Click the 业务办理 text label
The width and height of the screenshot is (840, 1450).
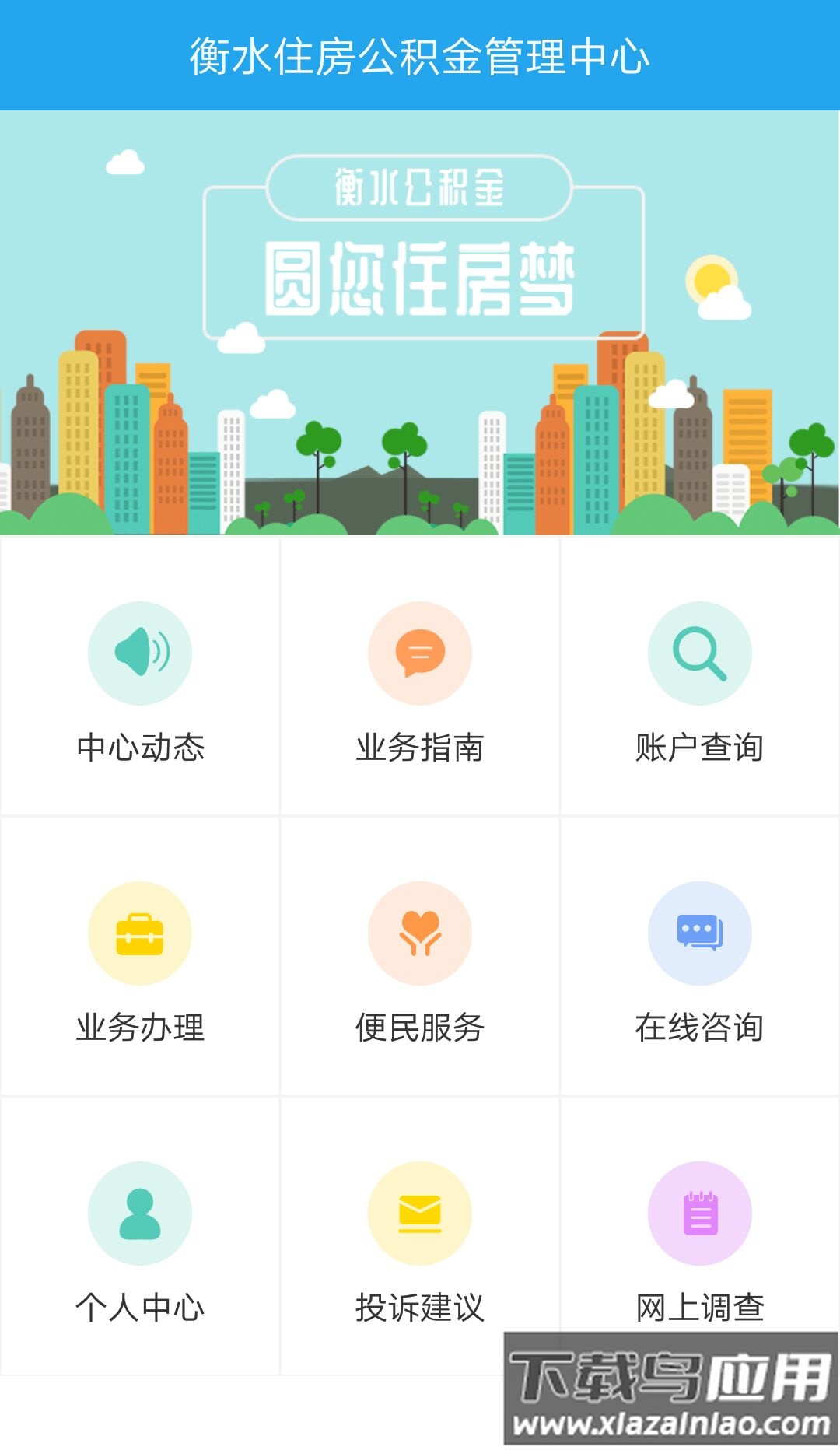coord(140,1027)
